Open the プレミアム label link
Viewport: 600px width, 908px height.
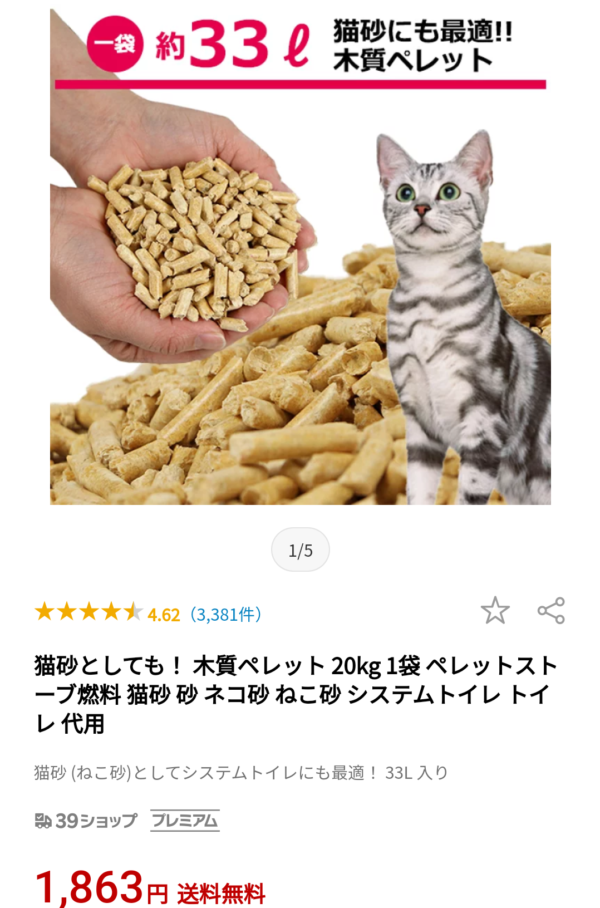pos(185,820)
